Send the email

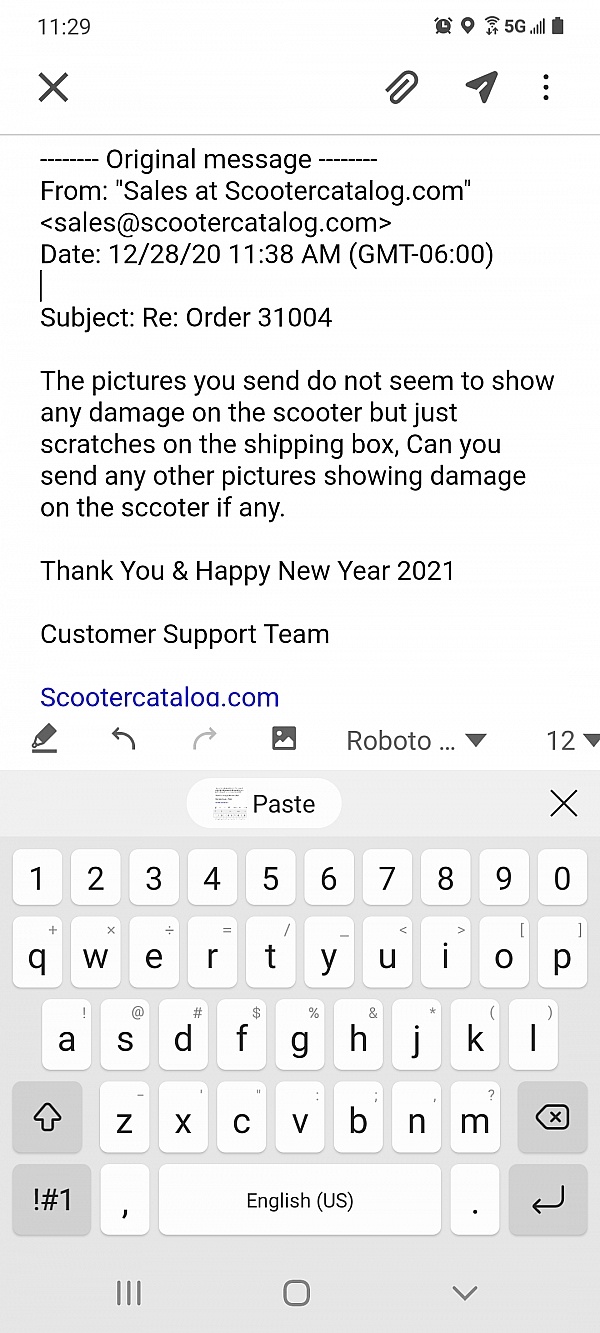pos(482,88)
